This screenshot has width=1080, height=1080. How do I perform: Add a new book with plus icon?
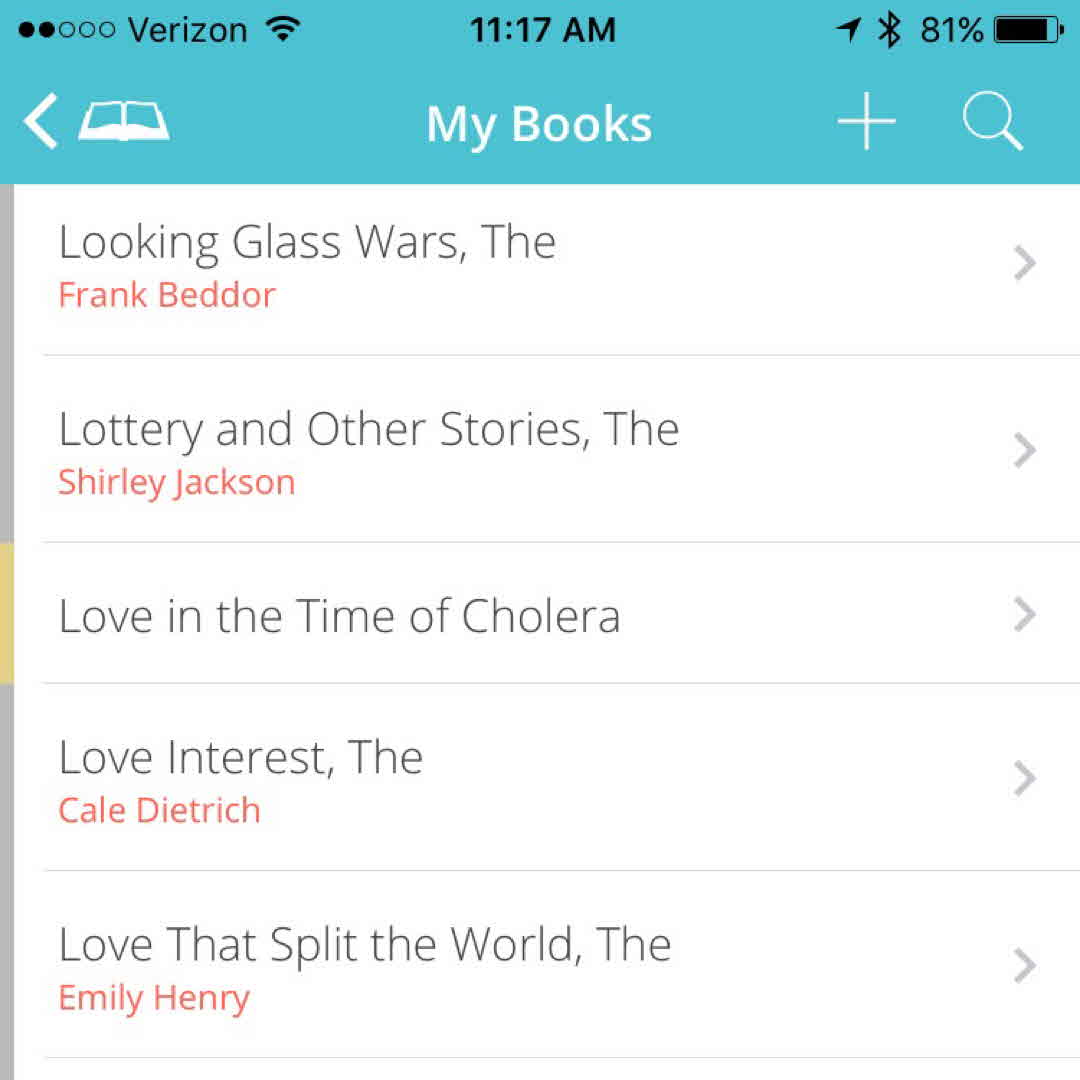866,123
